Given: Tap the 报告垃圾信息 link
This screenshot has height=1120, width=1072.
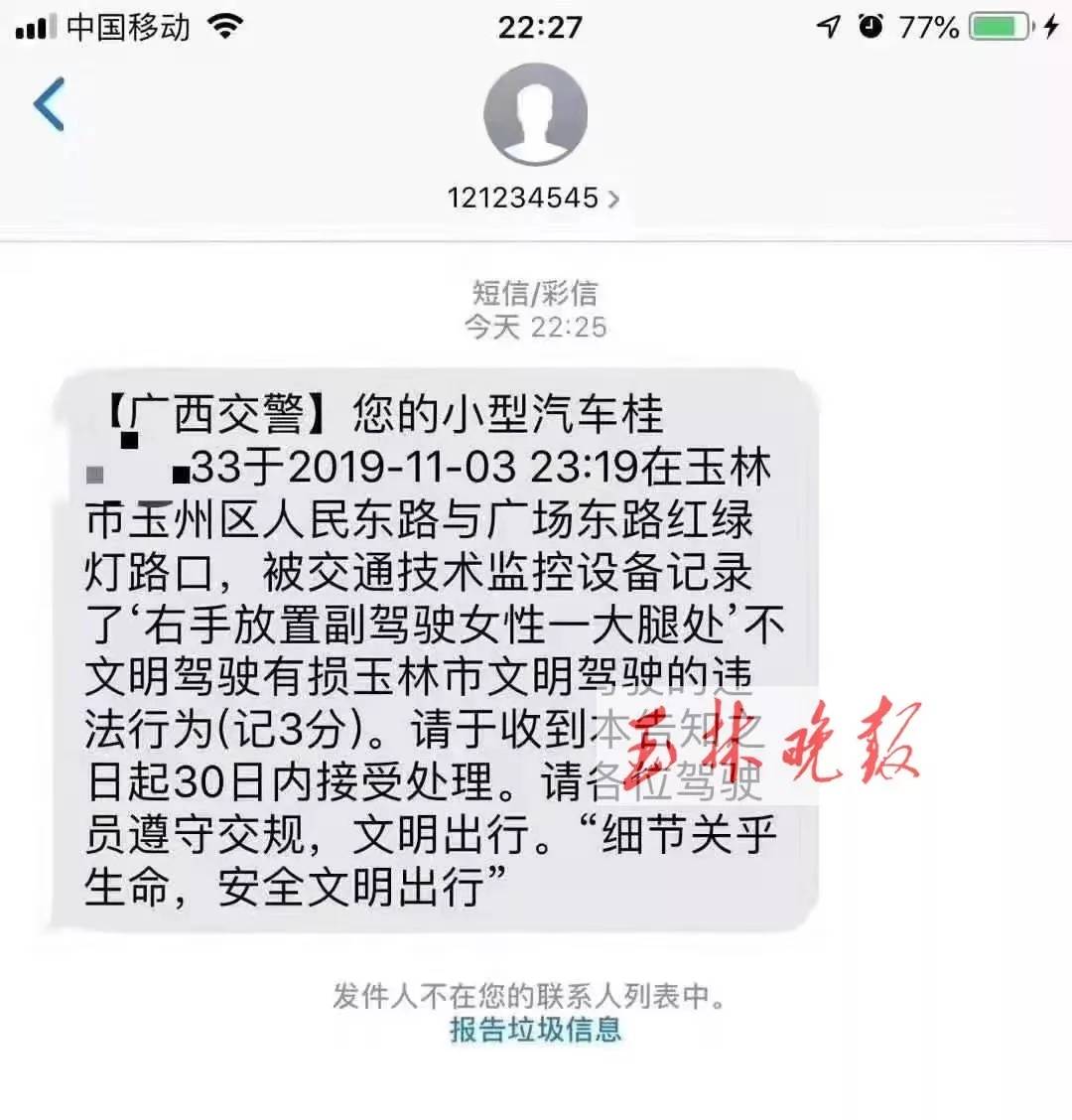Looking at the screenshot, I should click(x=536, y=1030).
